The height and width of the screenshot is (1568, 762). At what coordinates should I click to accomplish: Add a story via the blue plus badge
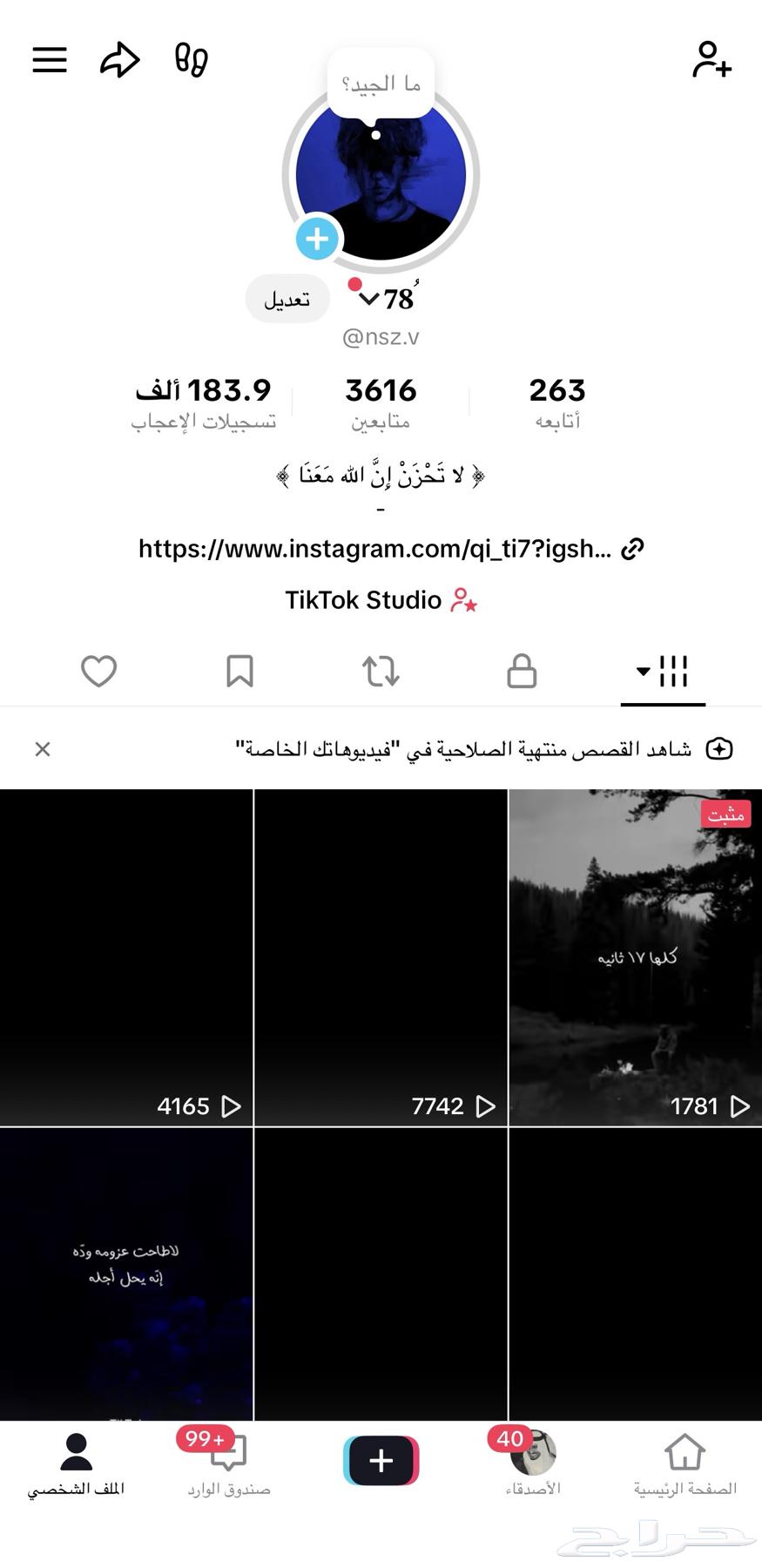click(317, 238)
